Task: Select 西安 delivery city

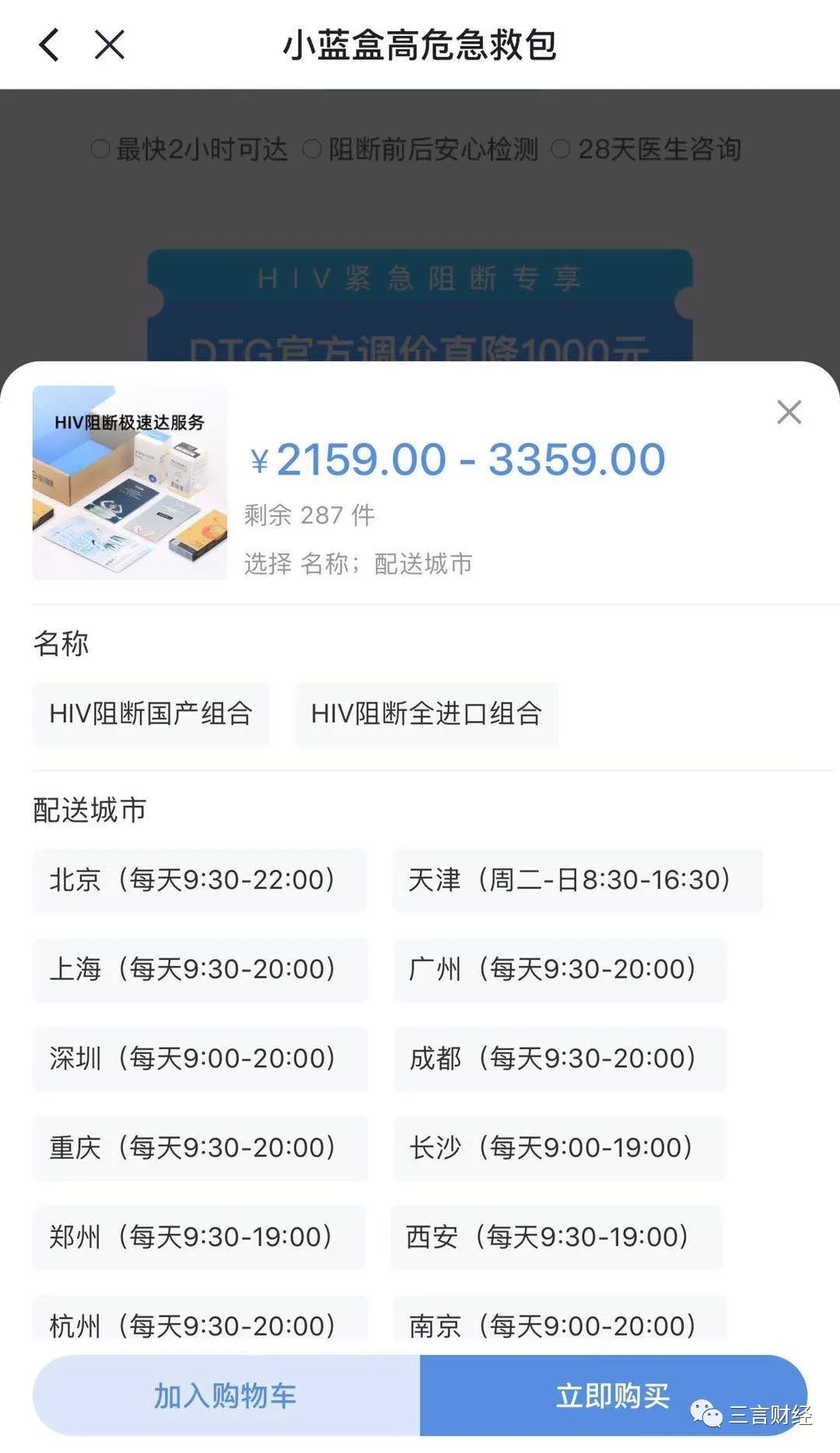Action: point(555,1237)
